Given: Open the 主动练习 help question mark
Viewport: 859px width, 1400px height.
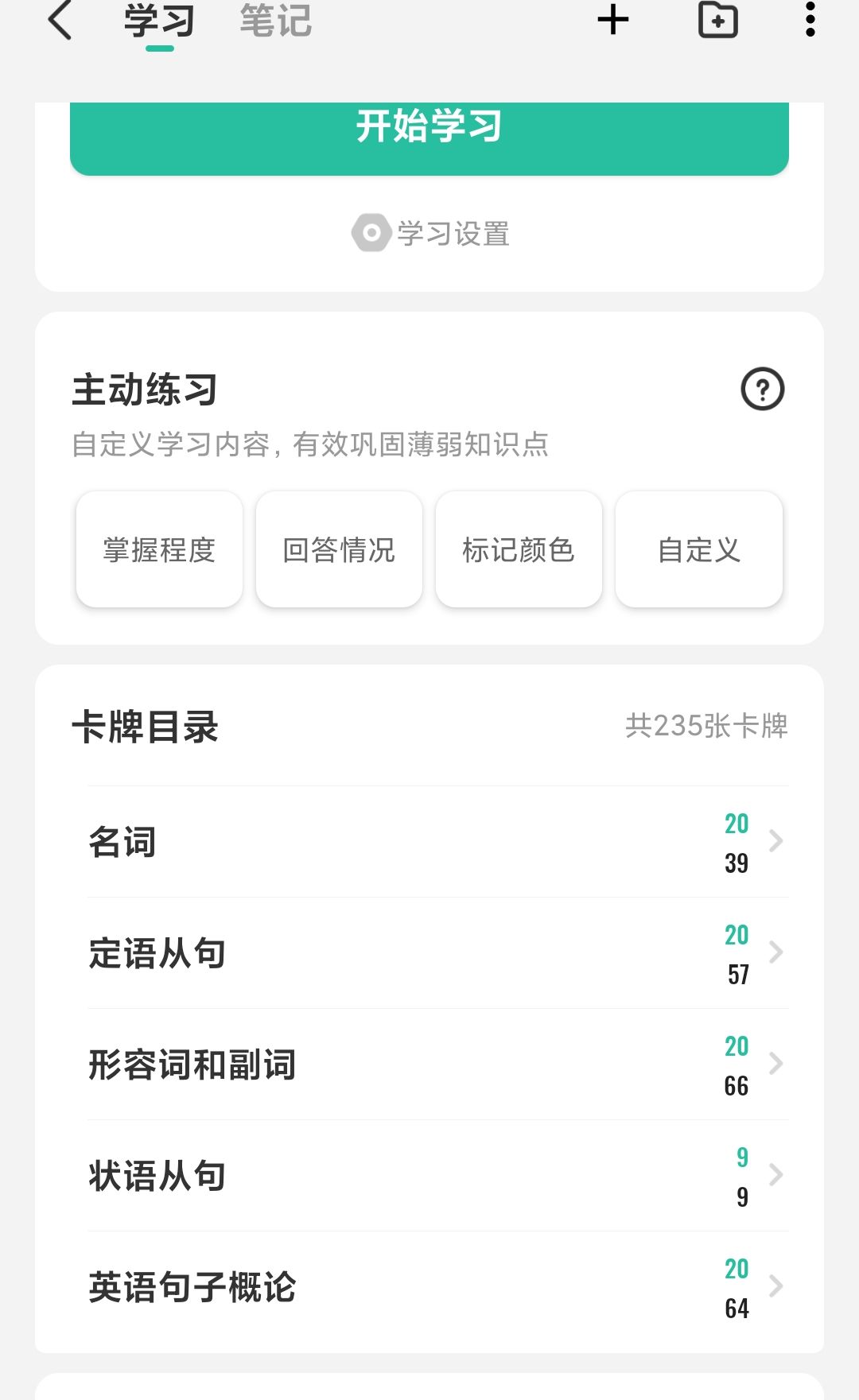Looking at the screenshot, I should click(762, 390).
